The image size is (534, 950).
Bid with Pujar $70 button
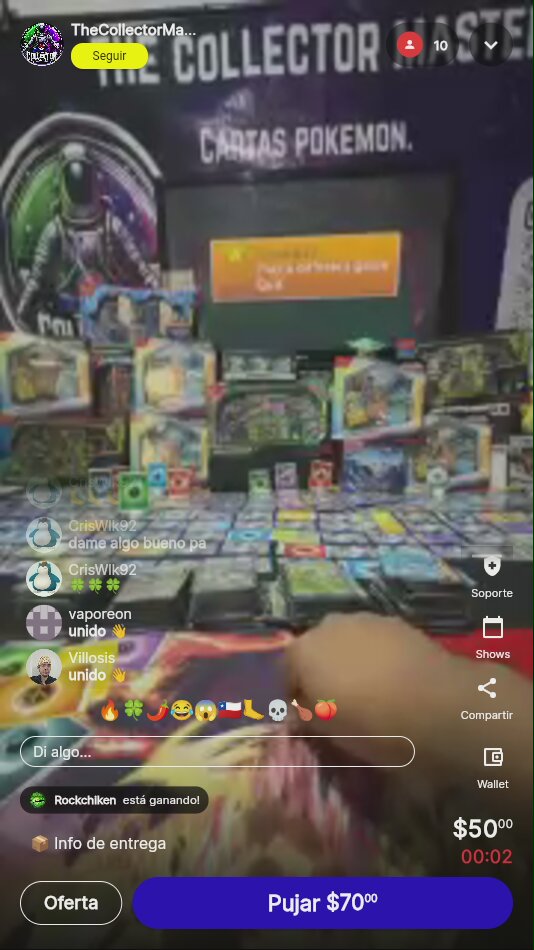click(x=322, y=903)
